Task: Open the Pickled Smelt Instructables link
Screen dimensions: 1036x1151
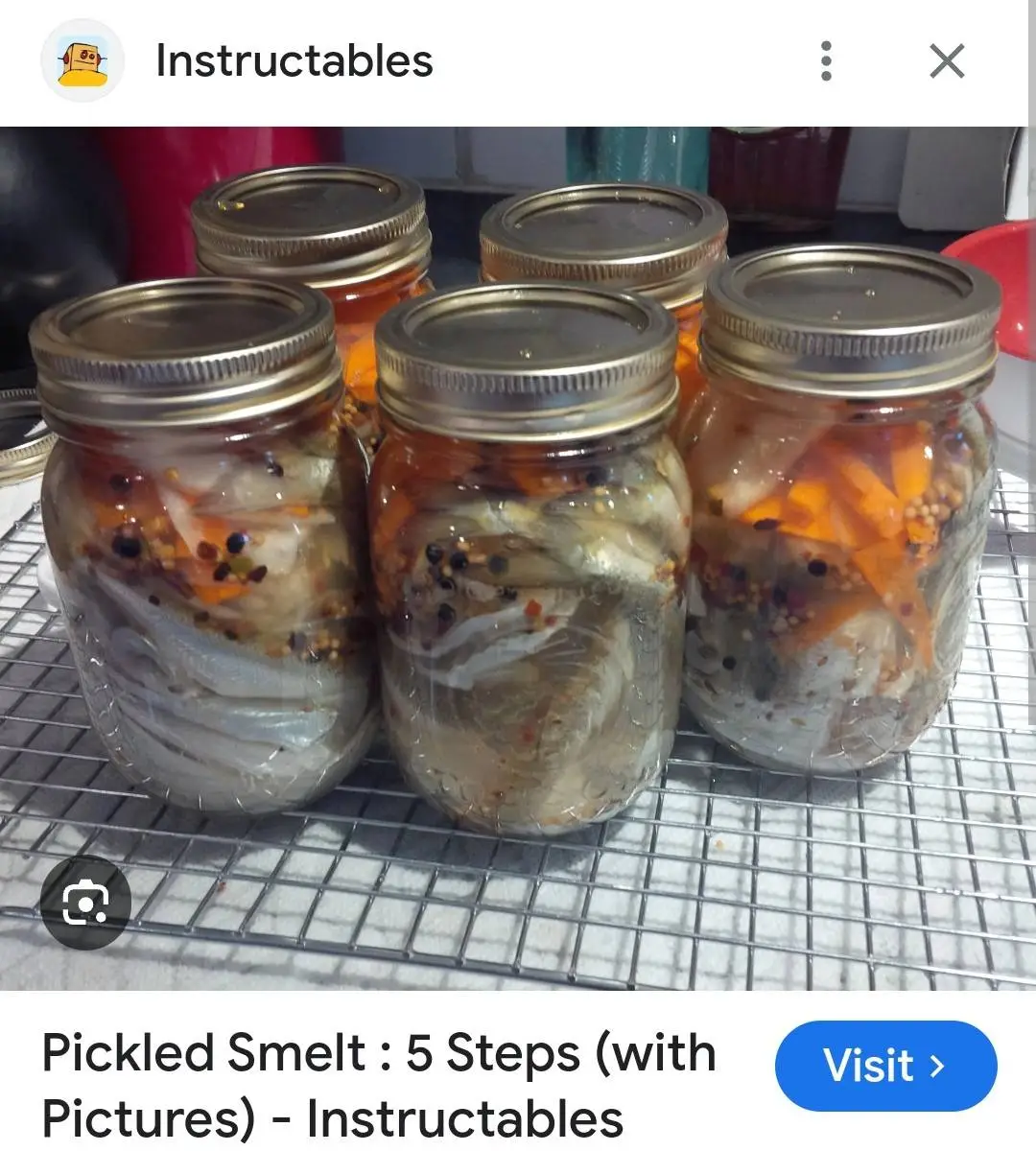Action: tap(379, 1085)
